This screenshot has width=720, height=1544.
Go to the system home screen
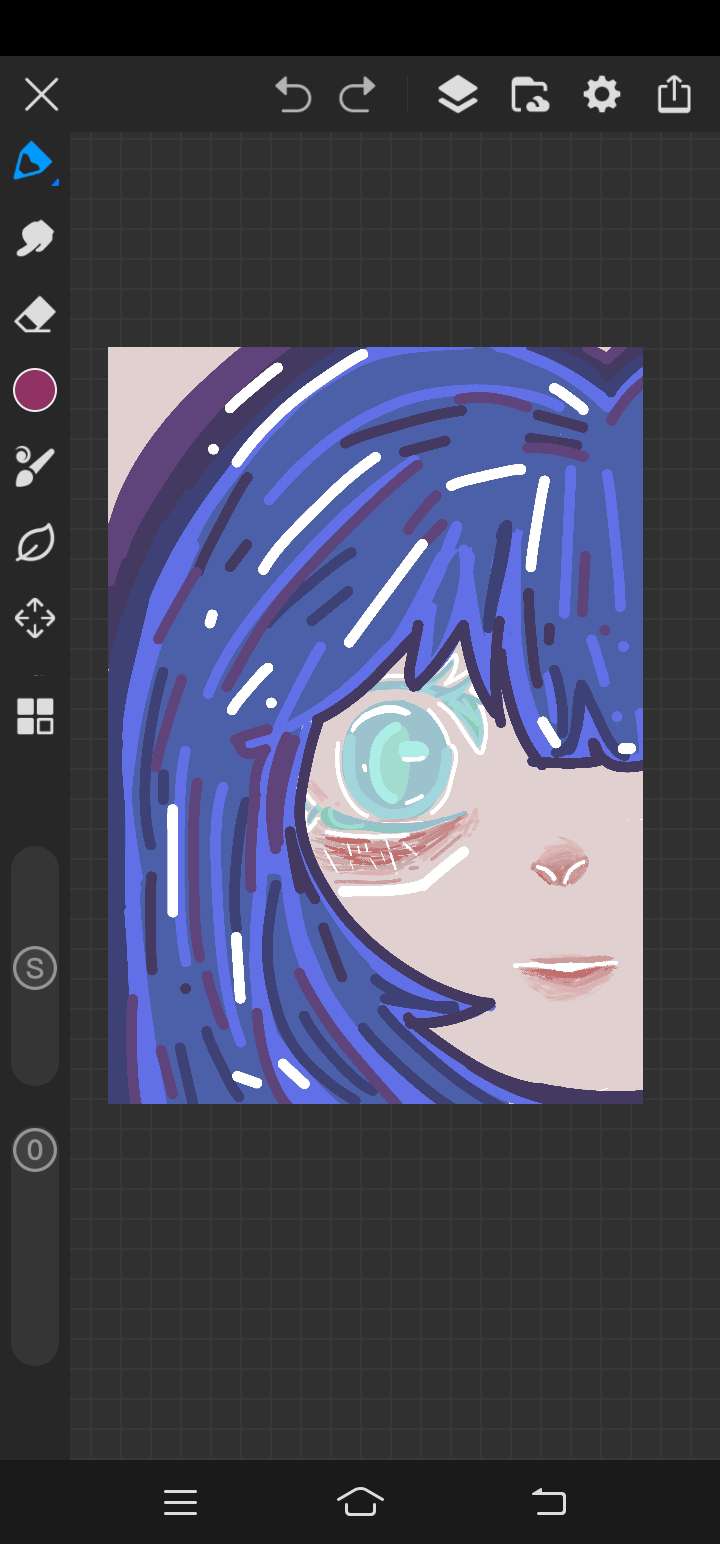(x=360, y=1502)
